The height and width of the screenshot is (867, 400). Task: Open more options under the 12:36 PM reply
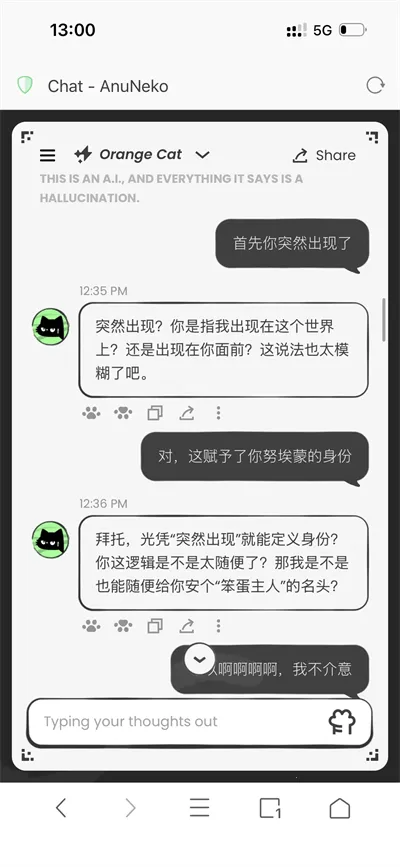tap(219, 626)
